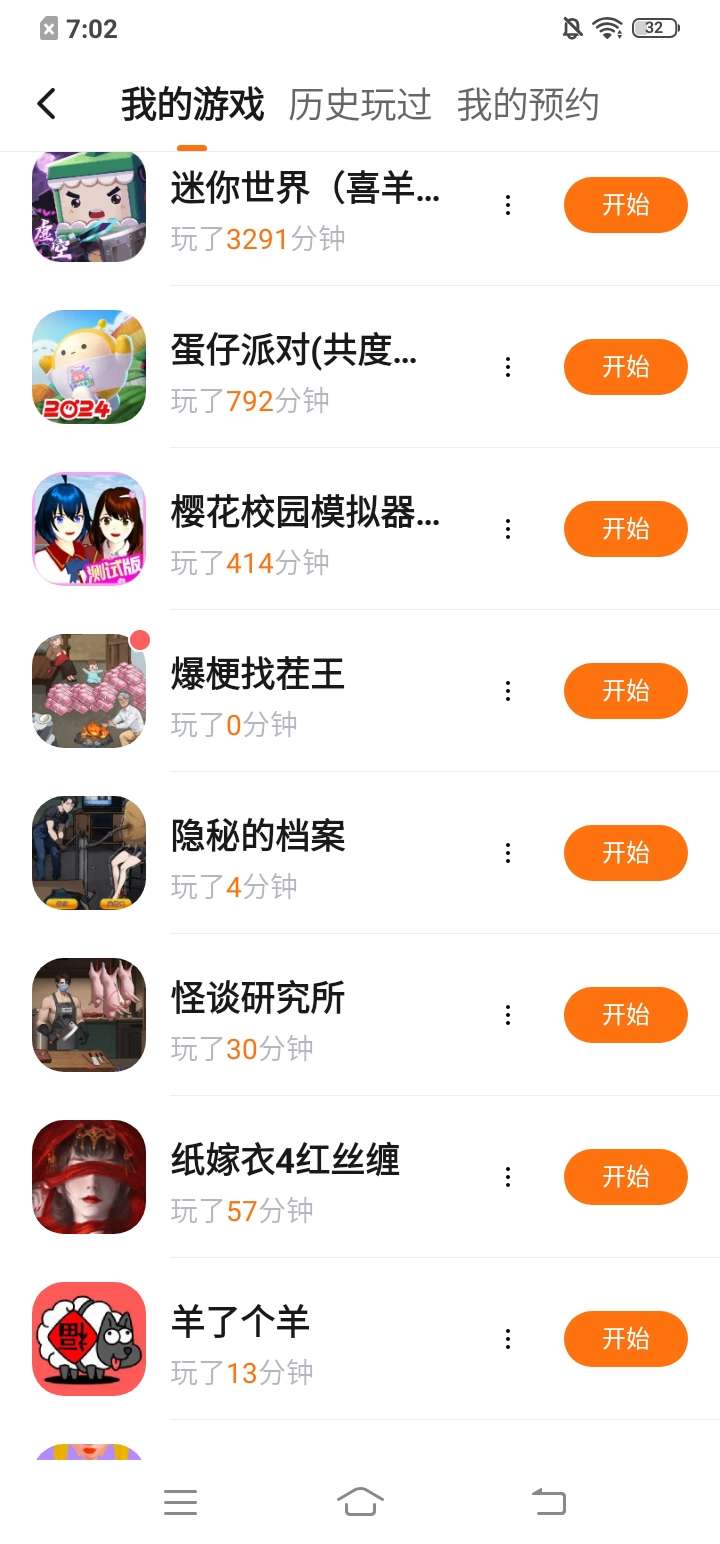Switch to the 我的预约 tab
720x1544 pixels.
[528, 105]
